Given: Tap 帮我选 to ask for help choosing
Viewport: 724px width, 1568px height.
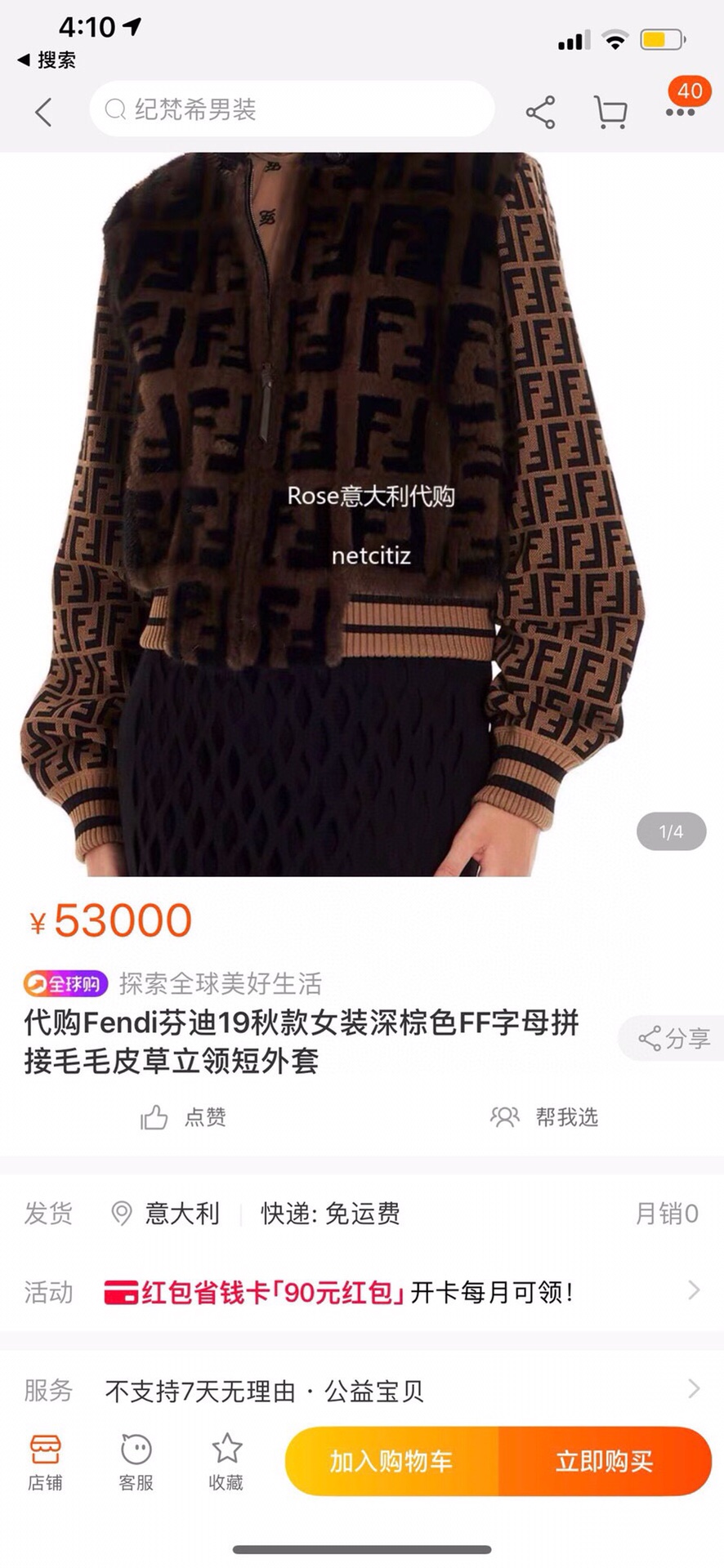Looking at the screenshot, I should tap(544, 1116).
